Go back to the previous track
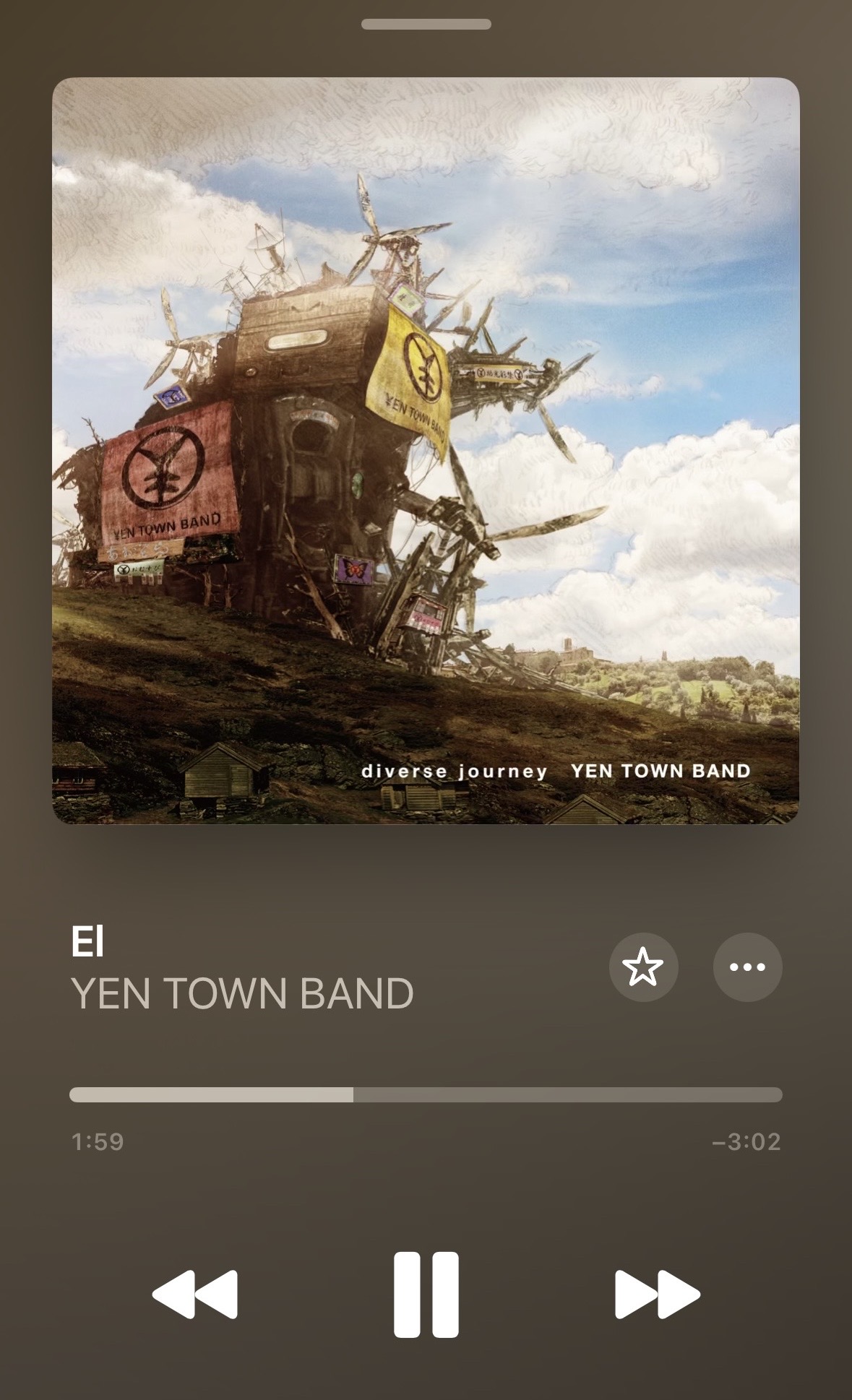The width and height of the screenshot is (852, 1400). [195, 1295]
